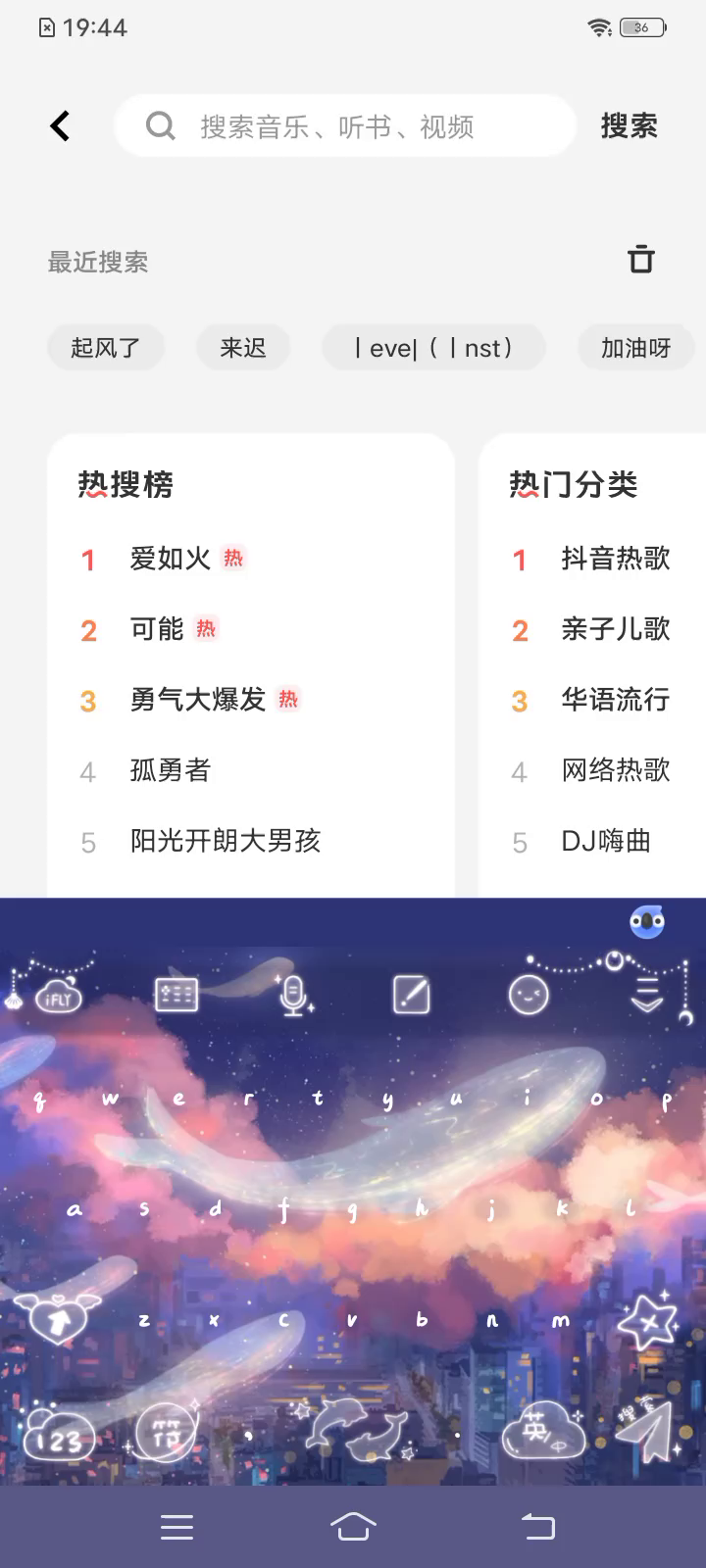Open hot search 孤勇者
Viewport: 706px width, 1568px height.
click(x=171, y=770)
